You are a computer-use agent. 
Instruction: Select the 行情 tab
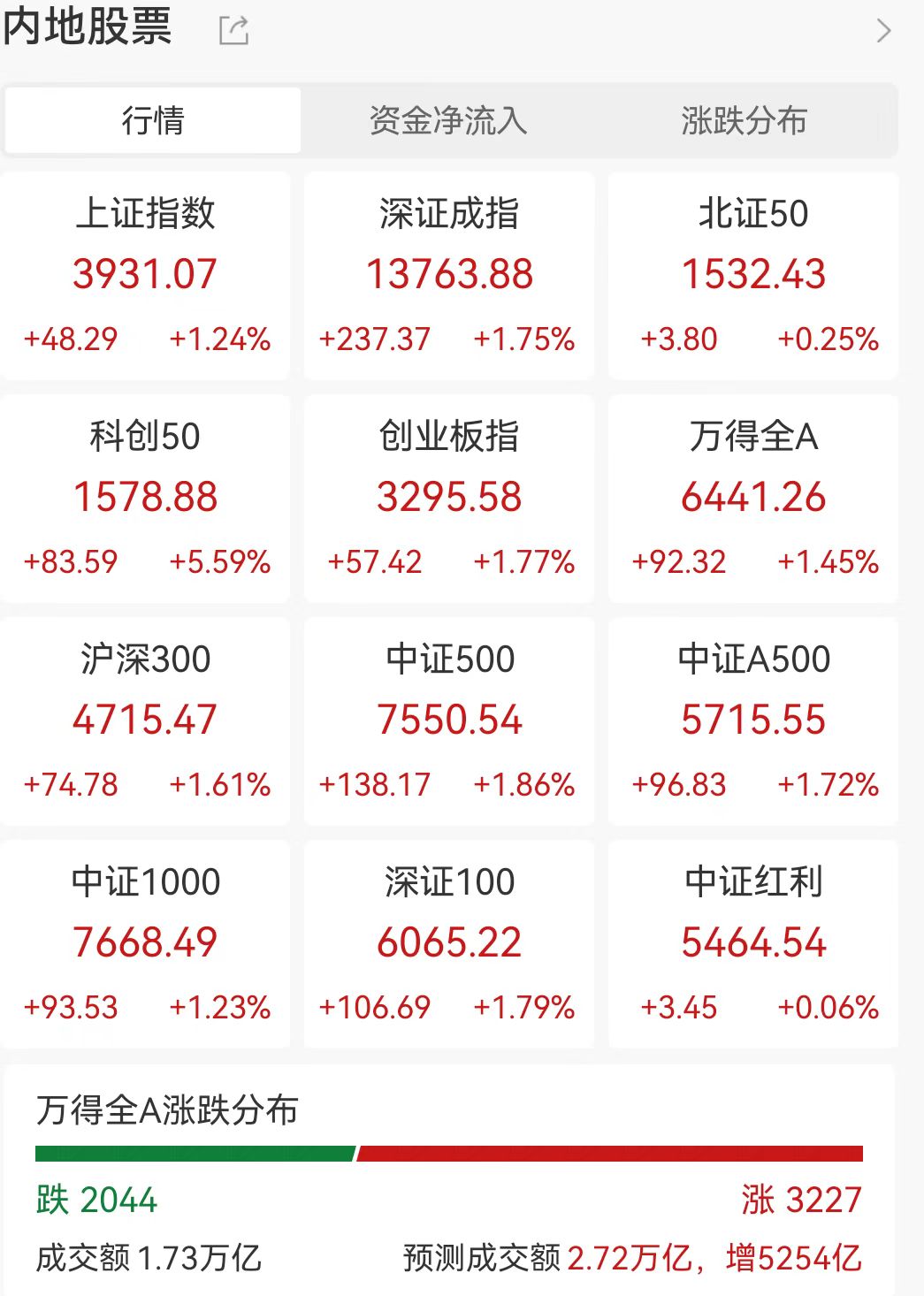(x=153, y=120)
